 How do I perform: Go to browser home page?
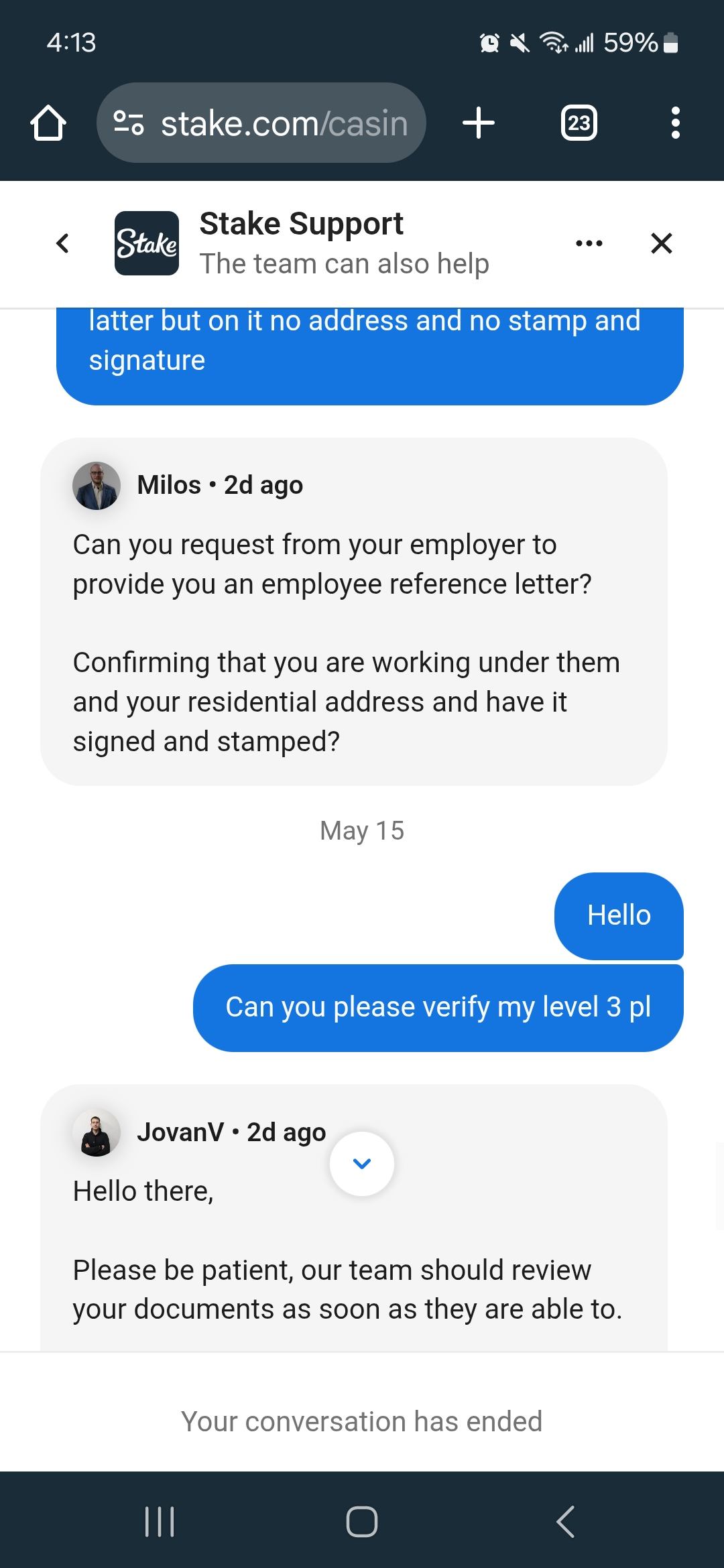click(x=48, y=123)
